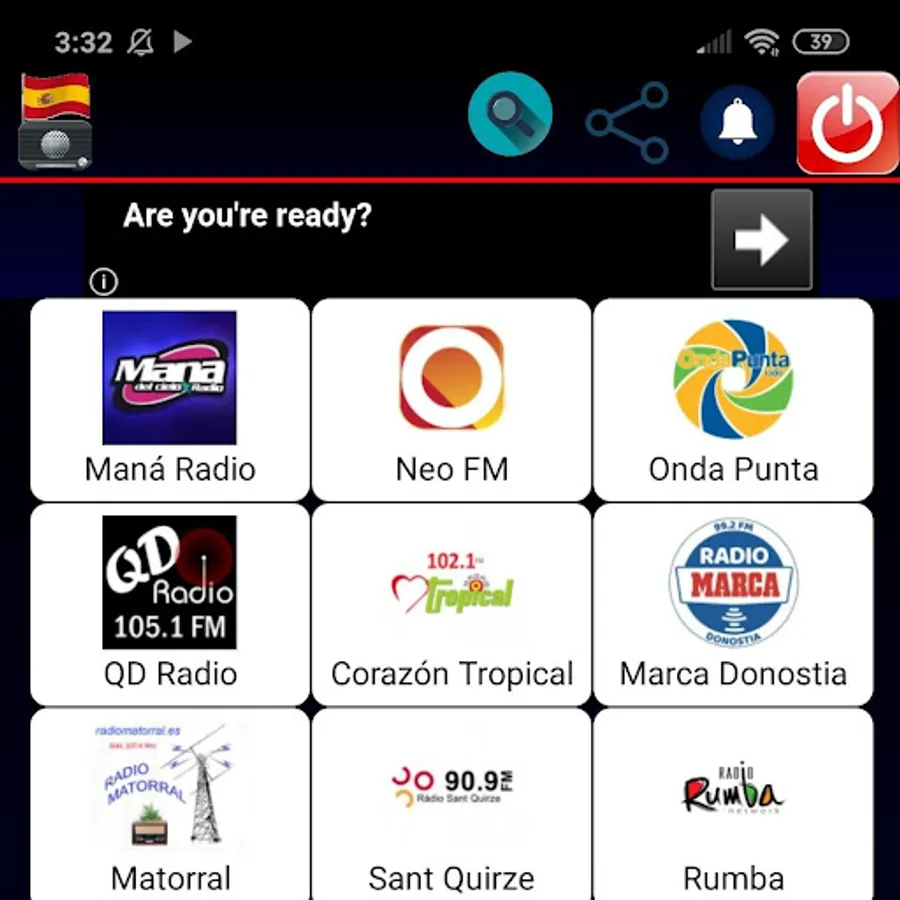Viewport: 900px width, 900px height.
Task: Select the Neo FM station
Action: (451, 399)
